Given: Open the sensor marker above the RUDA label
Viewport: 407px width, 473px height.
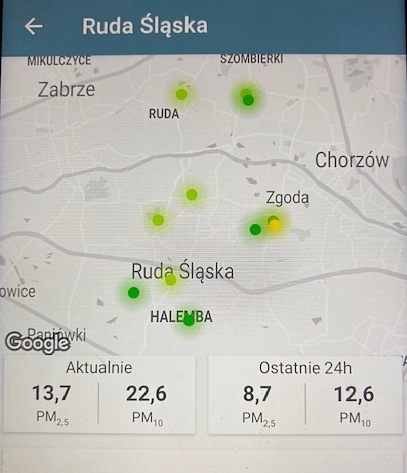Looking at the screenshot, I should [x=181, y=94].
